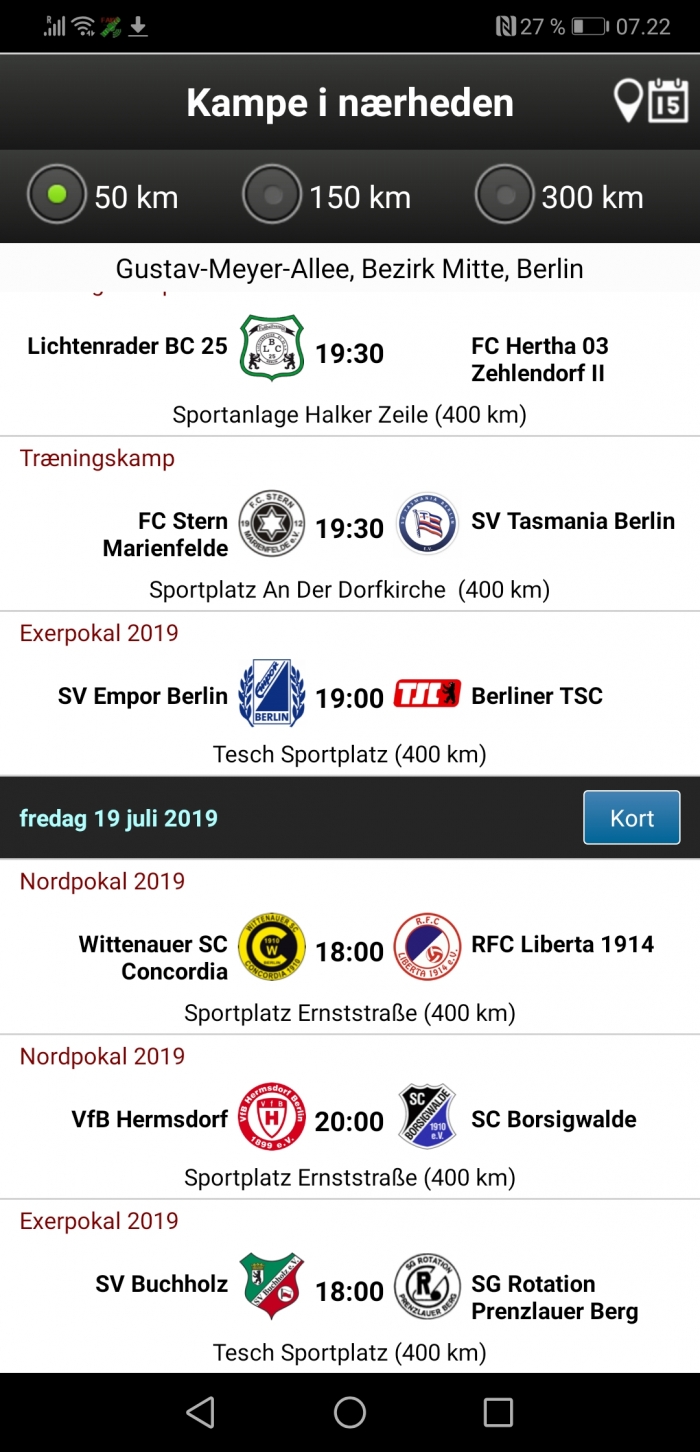This screenshot has width=700, height=1452.
Task: Select the 150 km radius option
Action: pos(327,196)
